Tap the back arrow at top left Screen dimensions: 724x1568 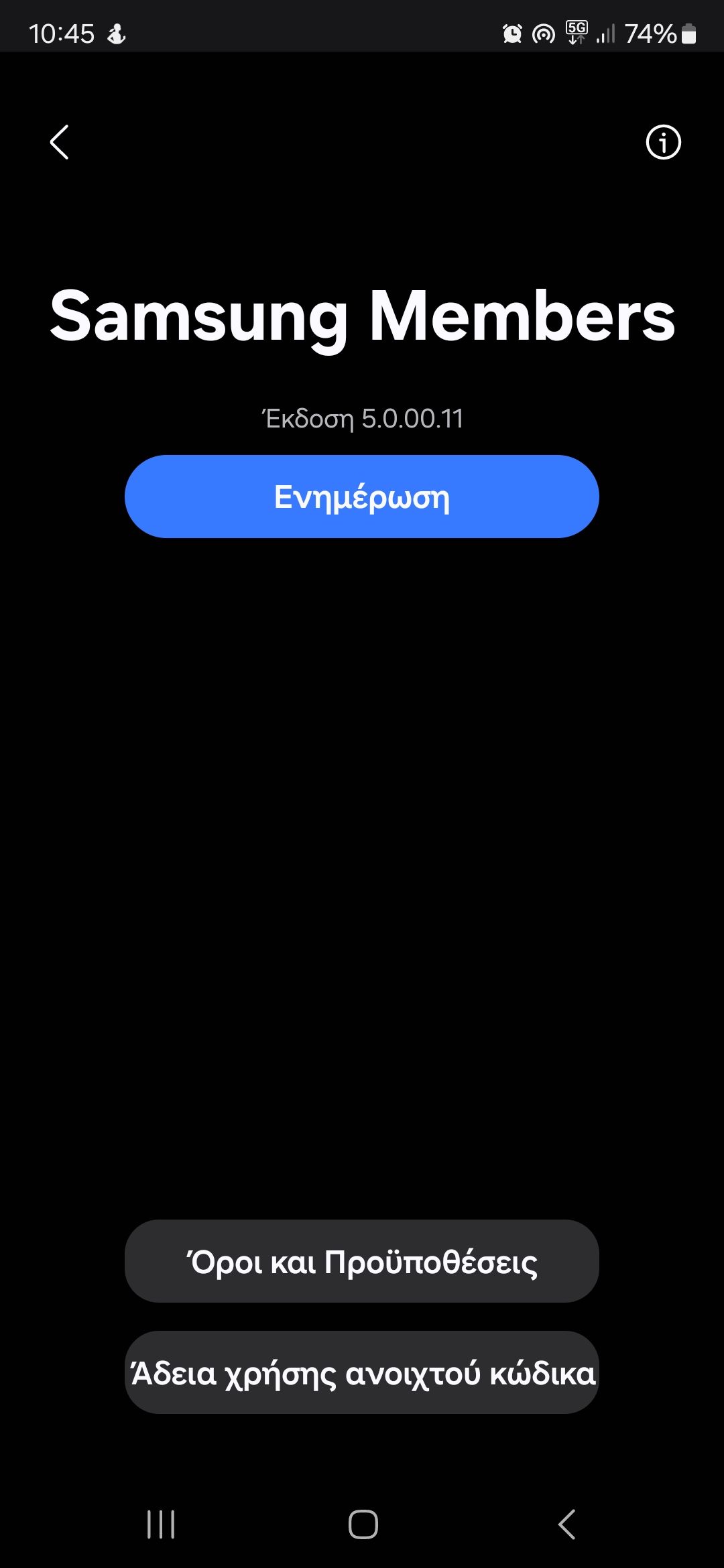click(x=59, y=142)
